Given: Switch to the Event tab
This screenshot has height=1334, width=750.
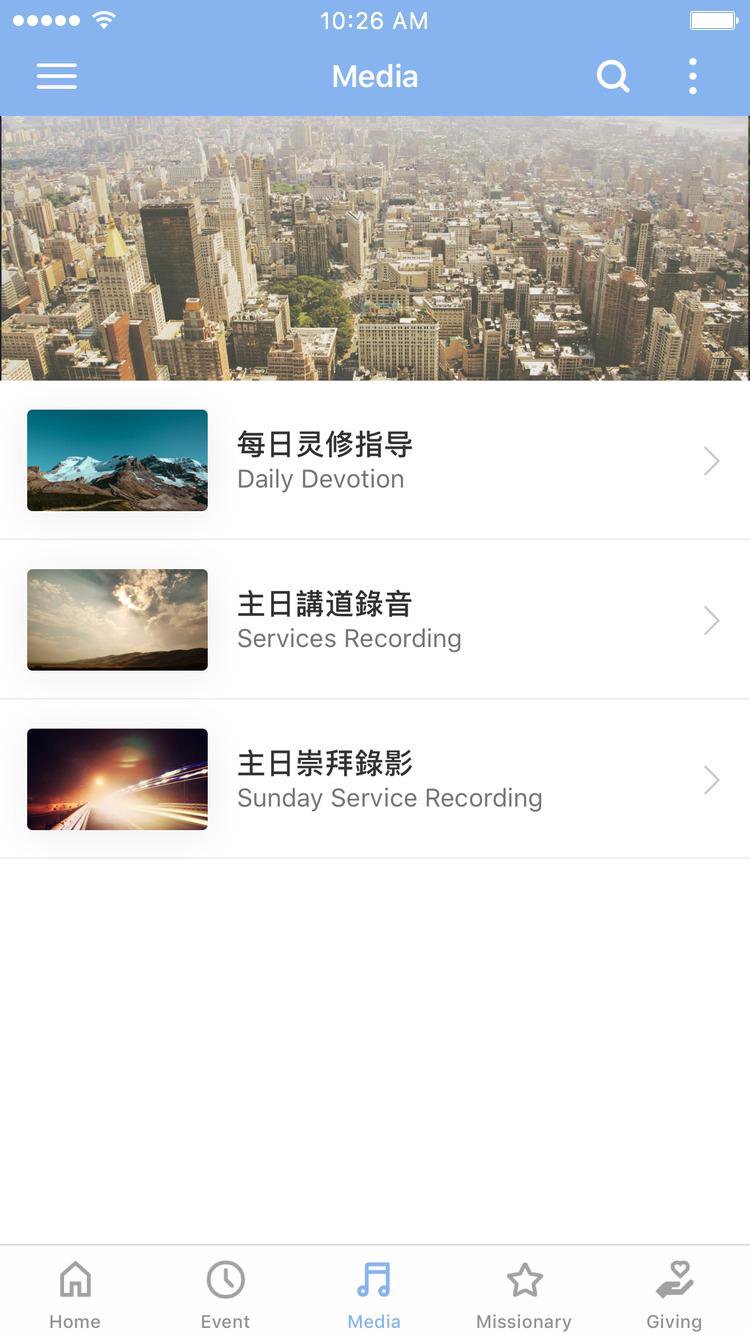Looking at the screenshot, I should pyautogui.click(x=225, y=1294).
